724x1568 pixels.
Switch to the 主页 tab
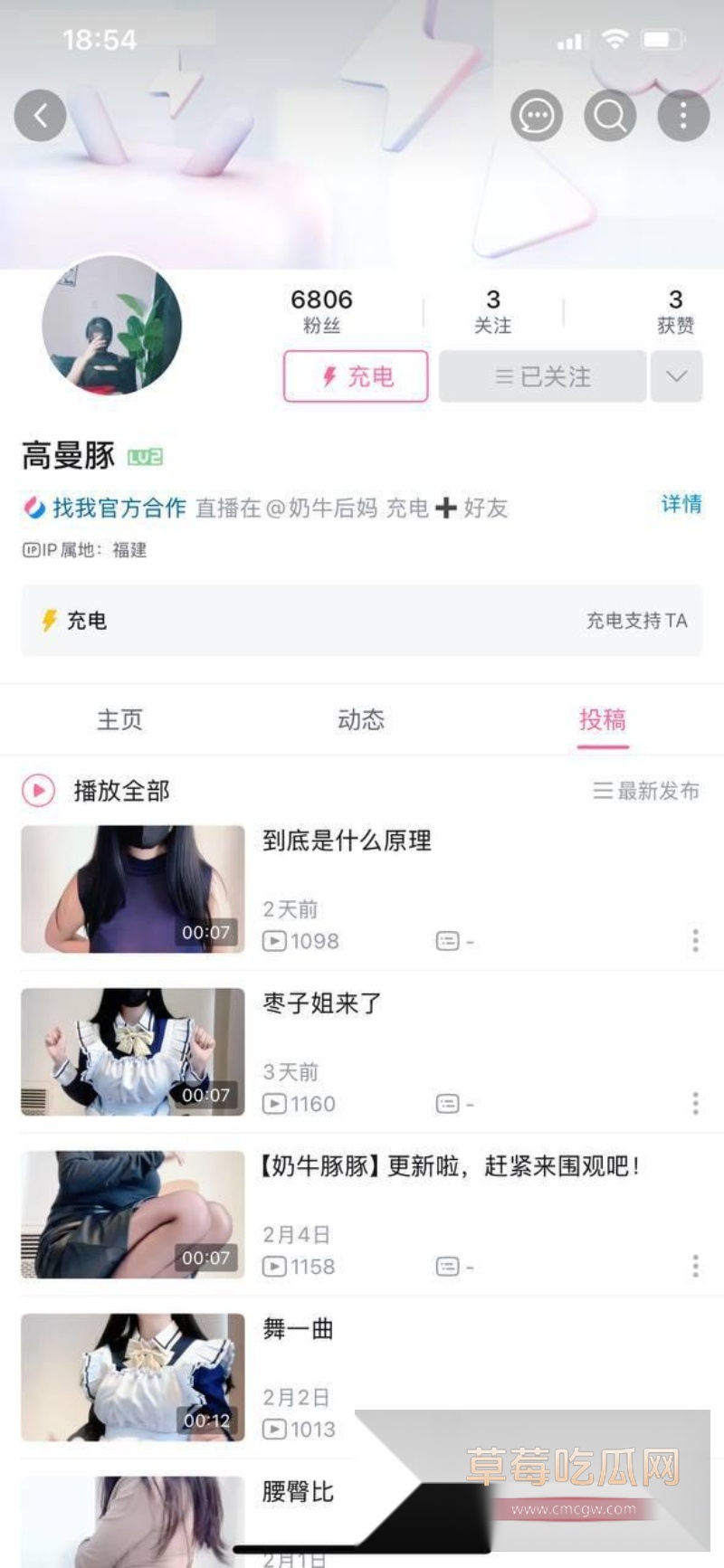tap(120, 719)
